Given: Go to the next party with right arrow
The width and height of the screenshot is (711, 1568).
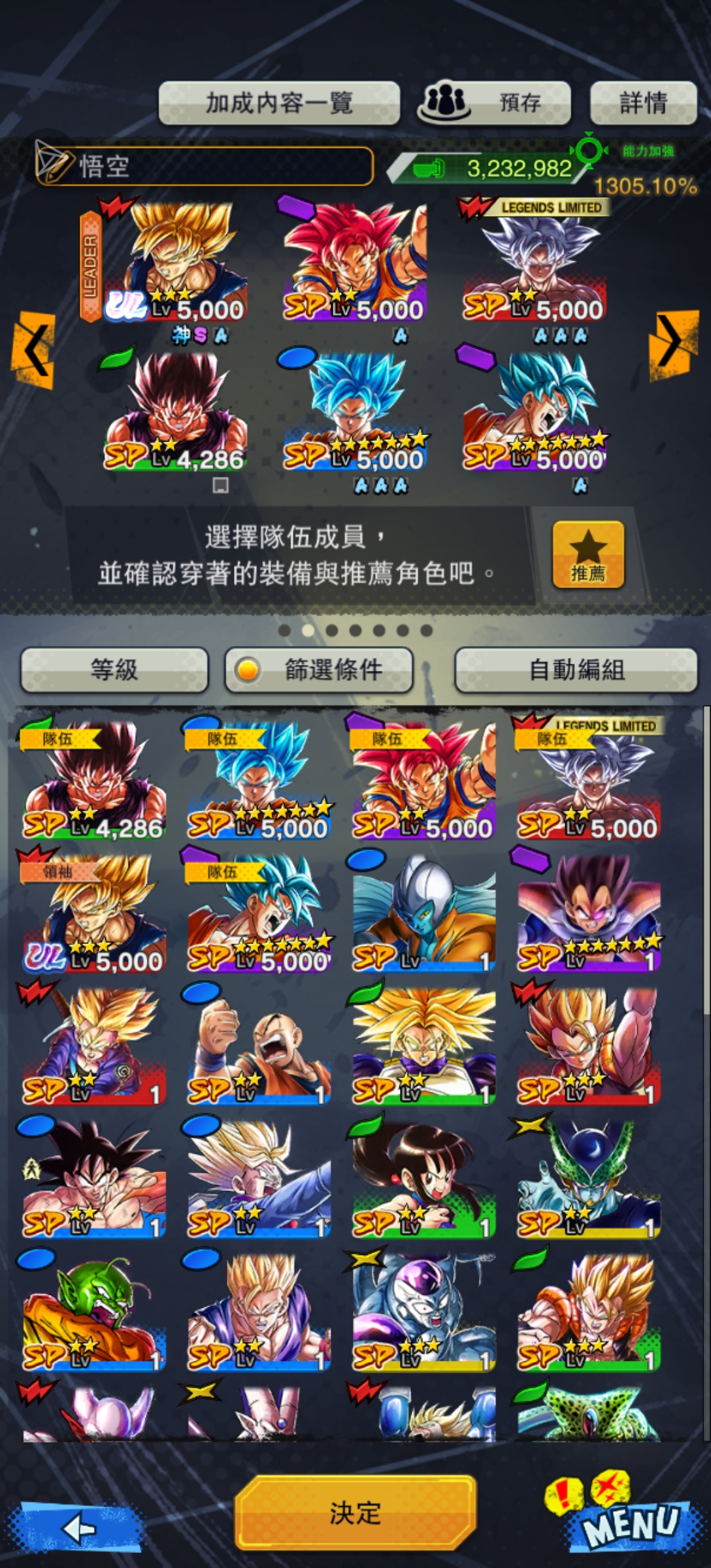Looking at the screenshot, I should 672,344.
